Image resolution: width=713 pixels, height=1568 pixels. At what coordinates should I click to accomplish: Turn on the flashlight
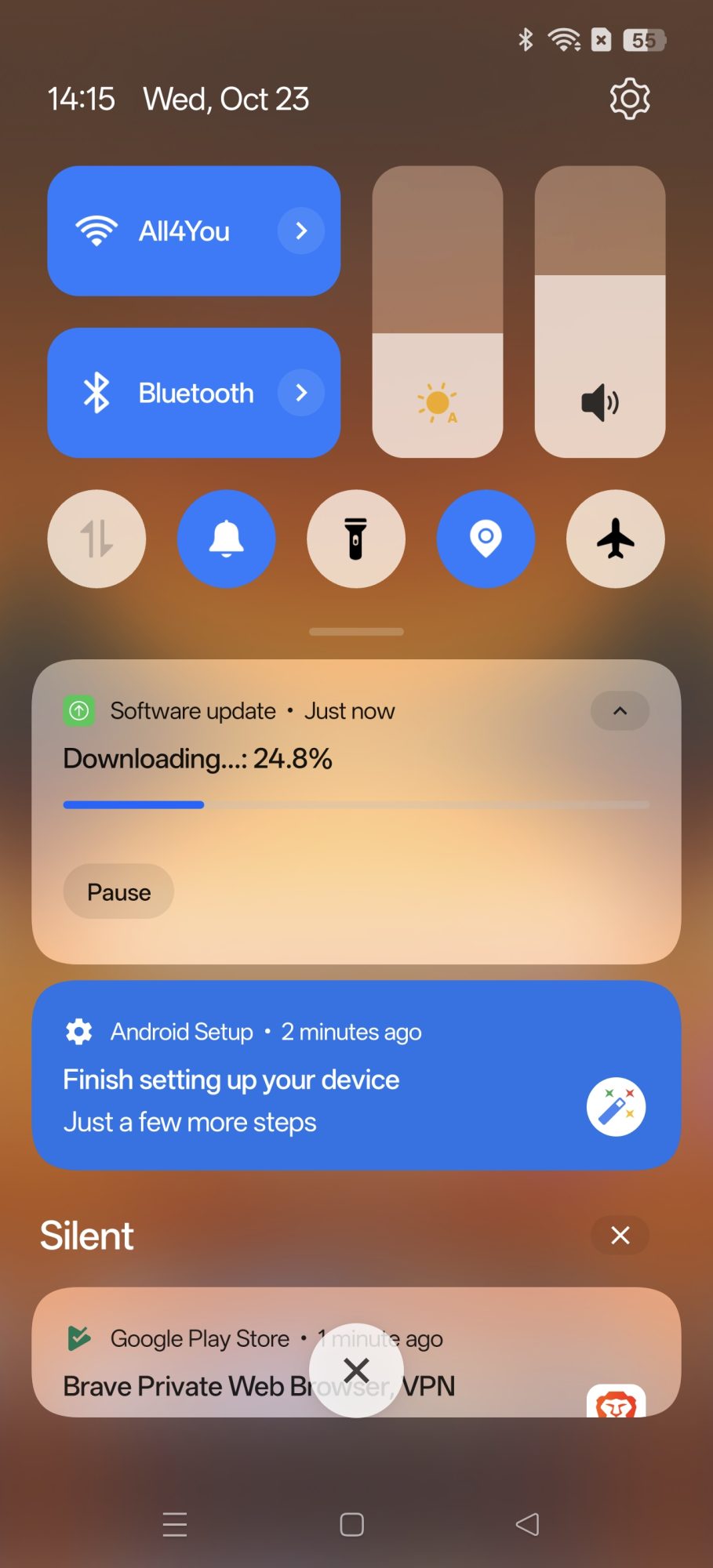[x=356, y=539]
